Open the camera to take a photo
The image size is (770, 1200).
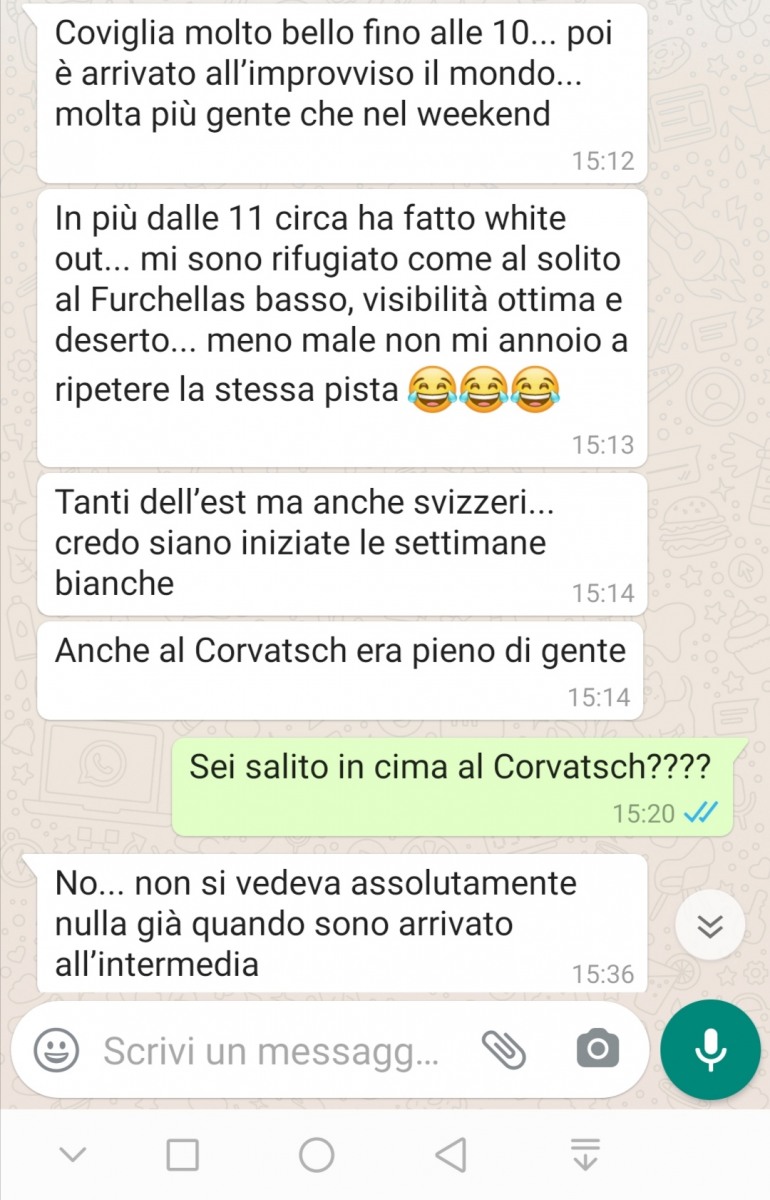point(597,1049)
